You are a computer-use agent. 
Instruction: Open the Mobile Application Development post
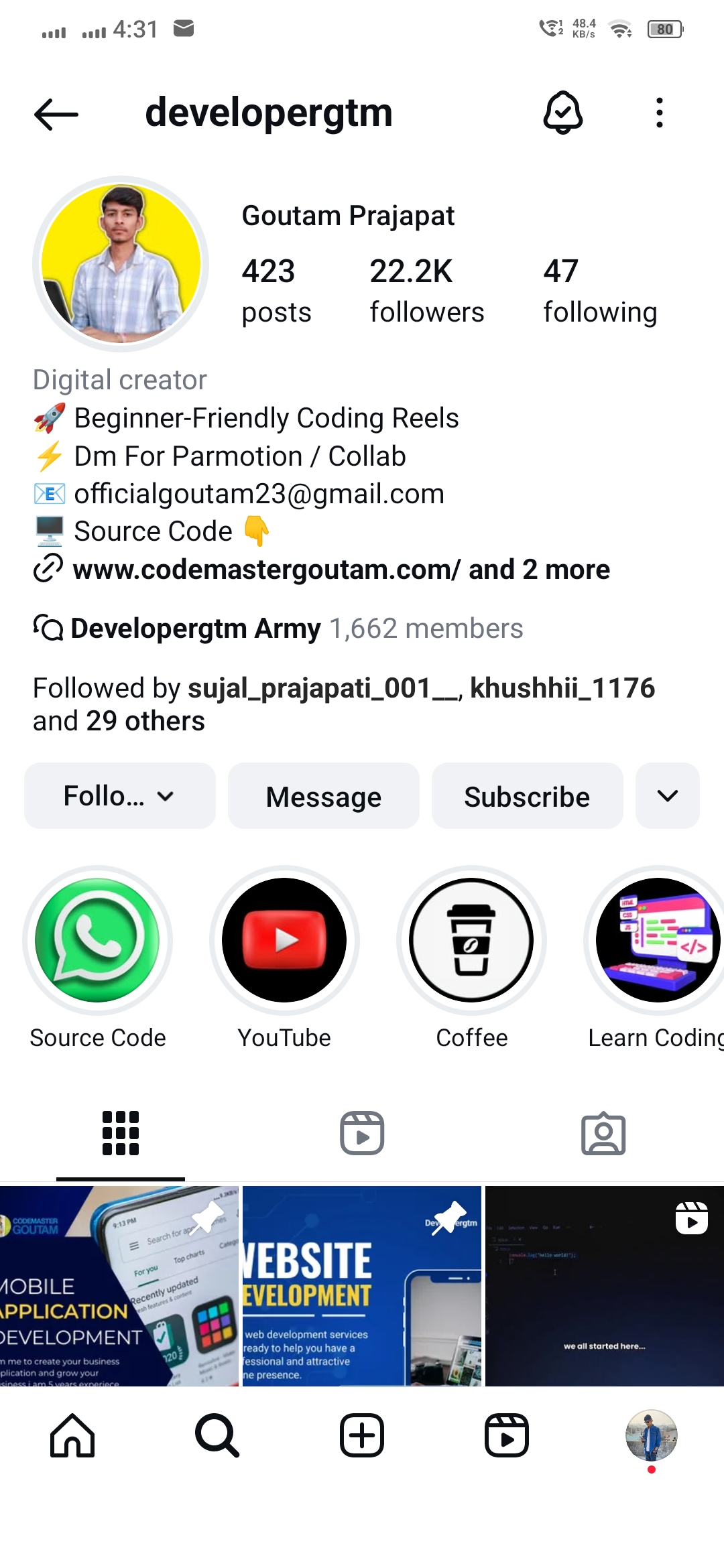(119, 1285)
